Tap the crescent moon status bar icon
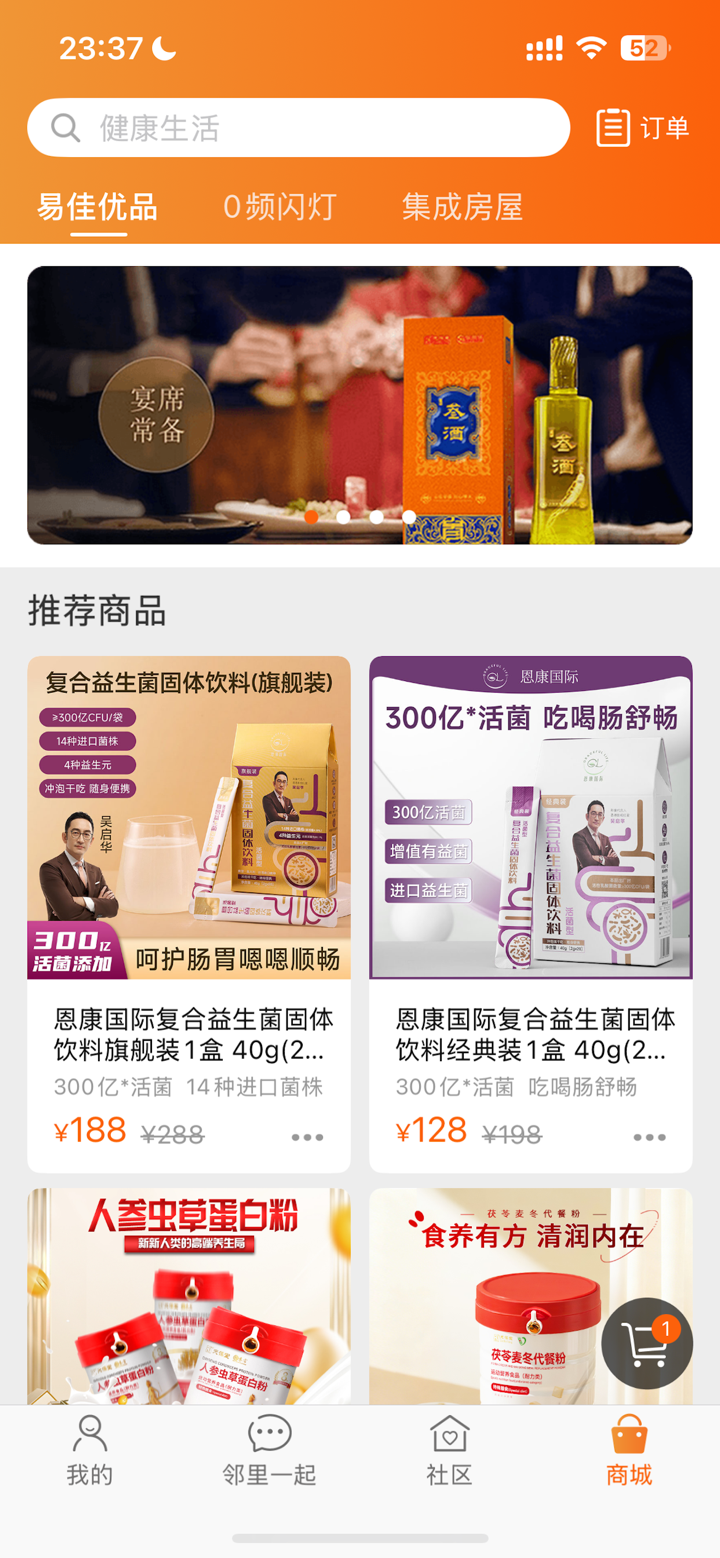The height and width of the screenshot is (1558, 720). (163, 45)
